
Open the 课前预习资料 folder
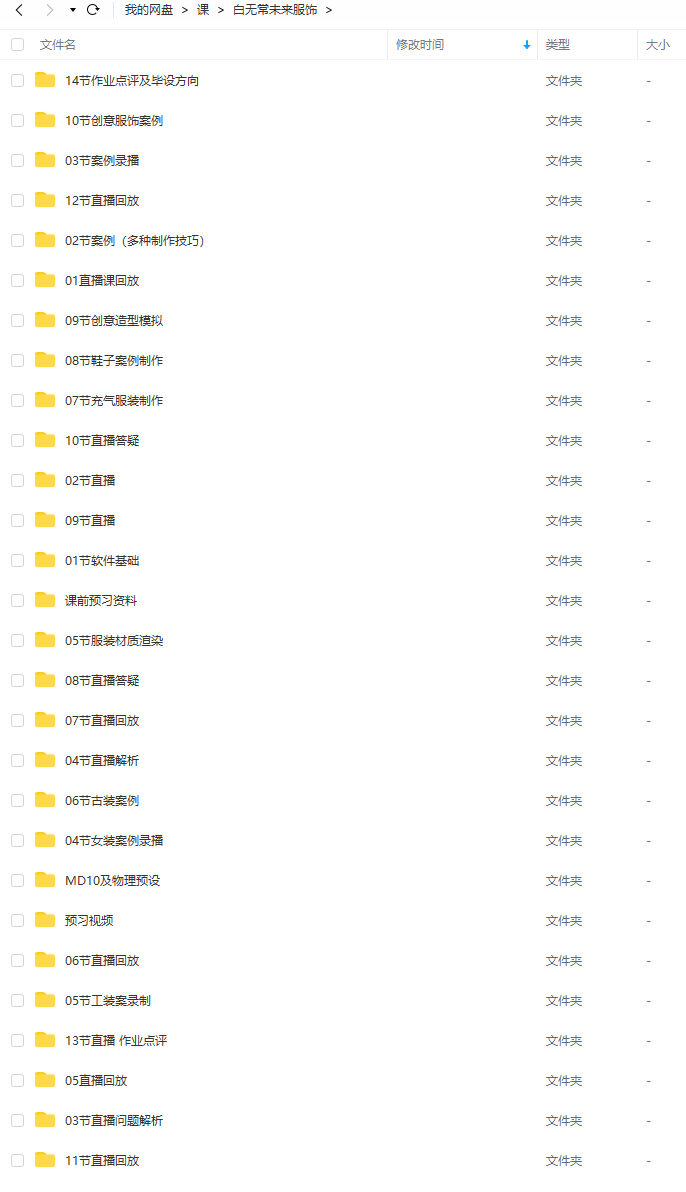[x=100, y=601]
